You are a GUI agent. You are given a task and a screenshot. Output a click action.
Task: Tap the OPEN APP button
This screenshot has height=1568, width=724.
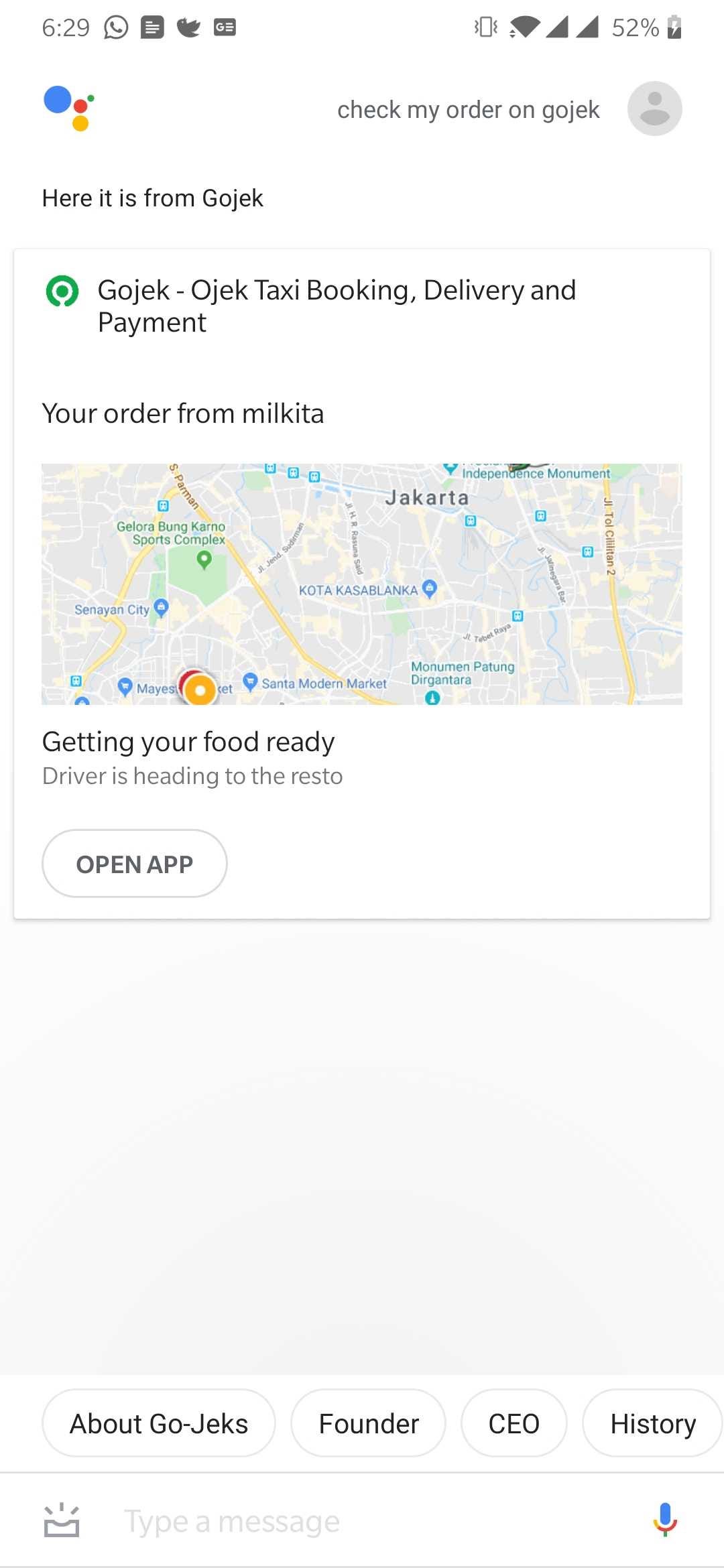[x=135, y=864]
